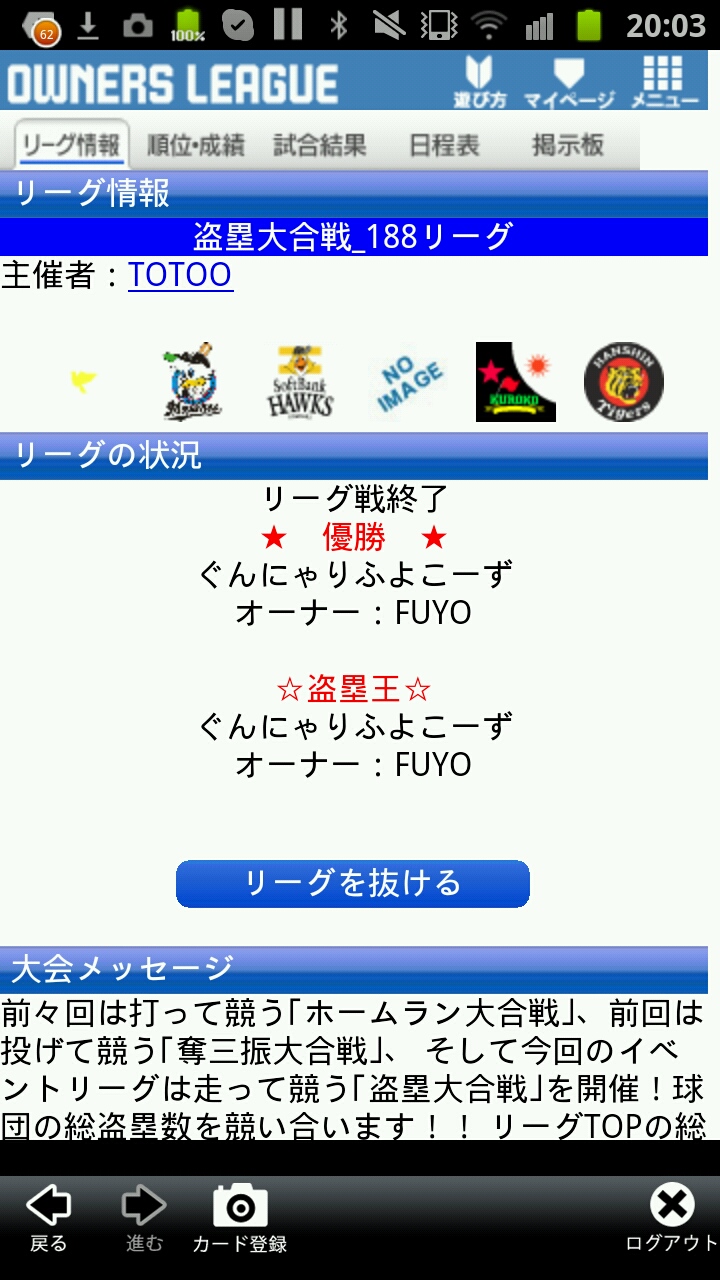Switch to the 試合結果 tab
Viewport: 720px width, 1280px height.
[320, 145]
